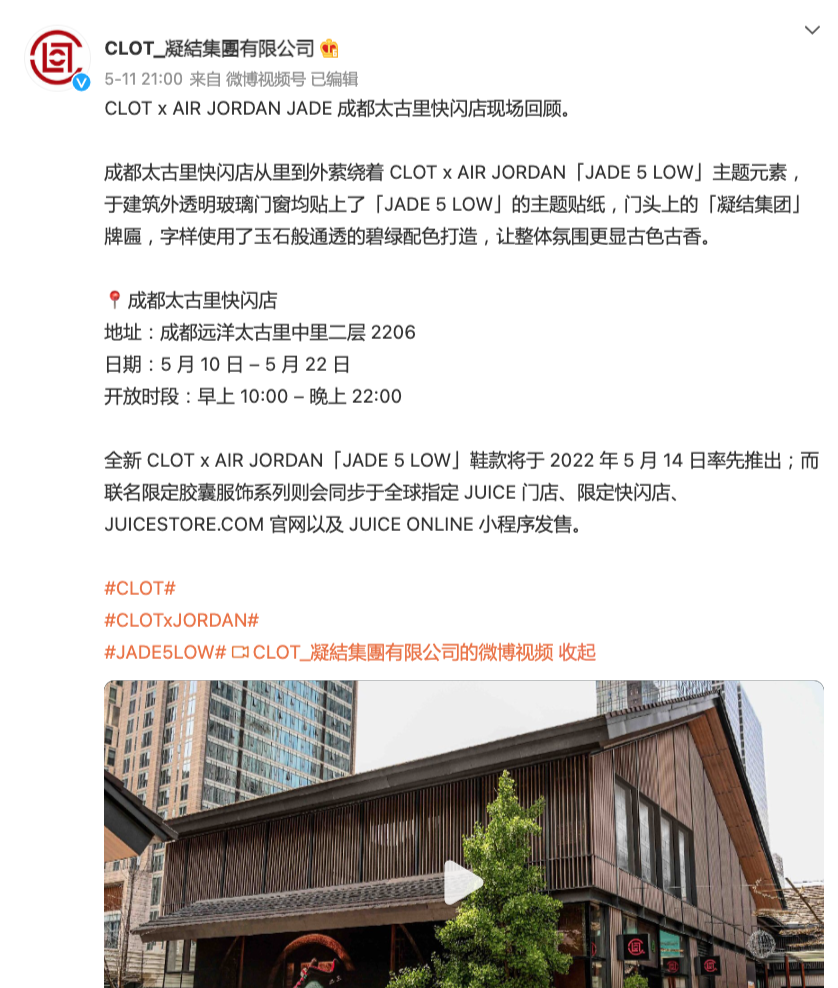Open the #CLOT# hashtag

(140, 588)
